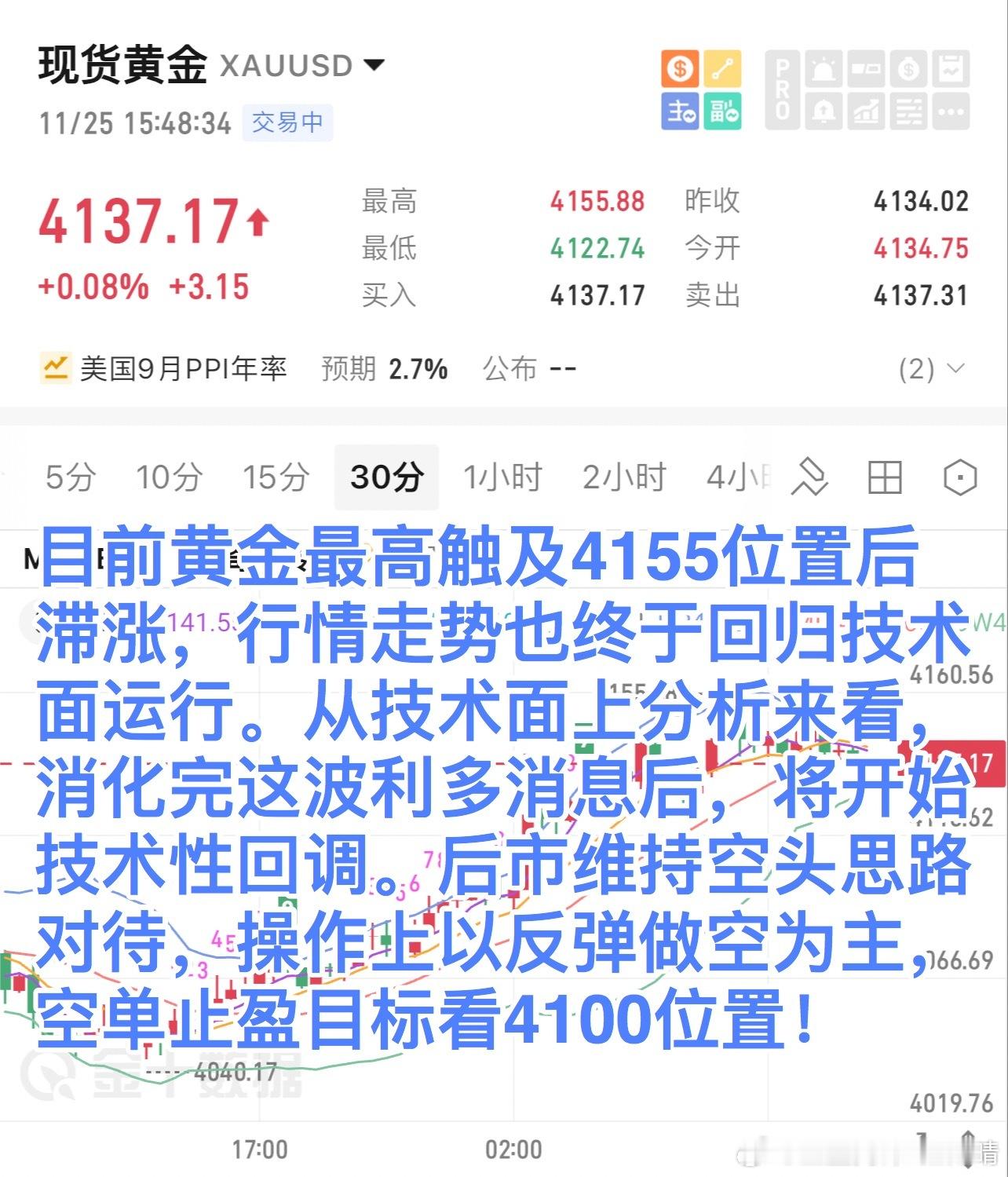Open the 4小时 timeframe options

click(x=737, y=476)
